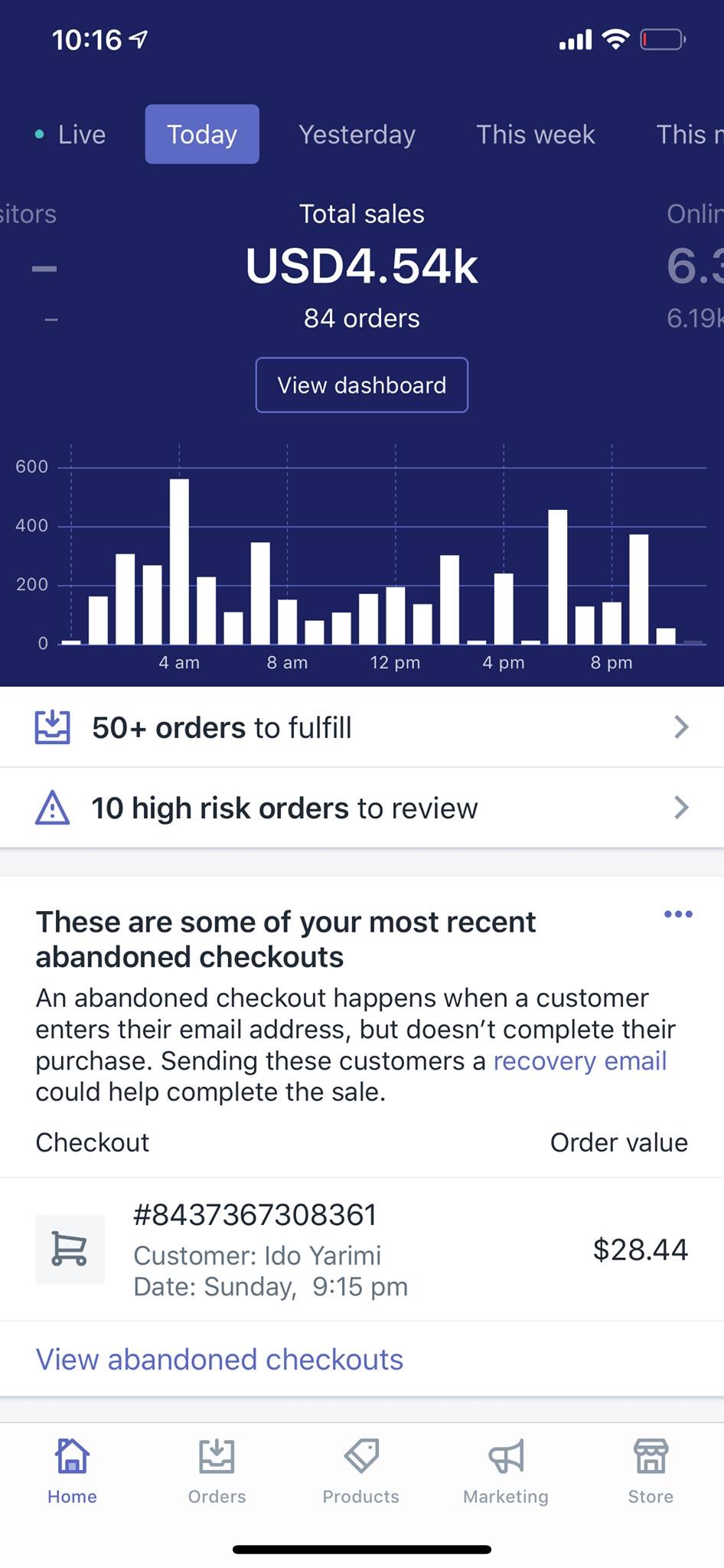Tap the Today tab
The height and width of the screenshot is (1568, 724).
(202, 134)
